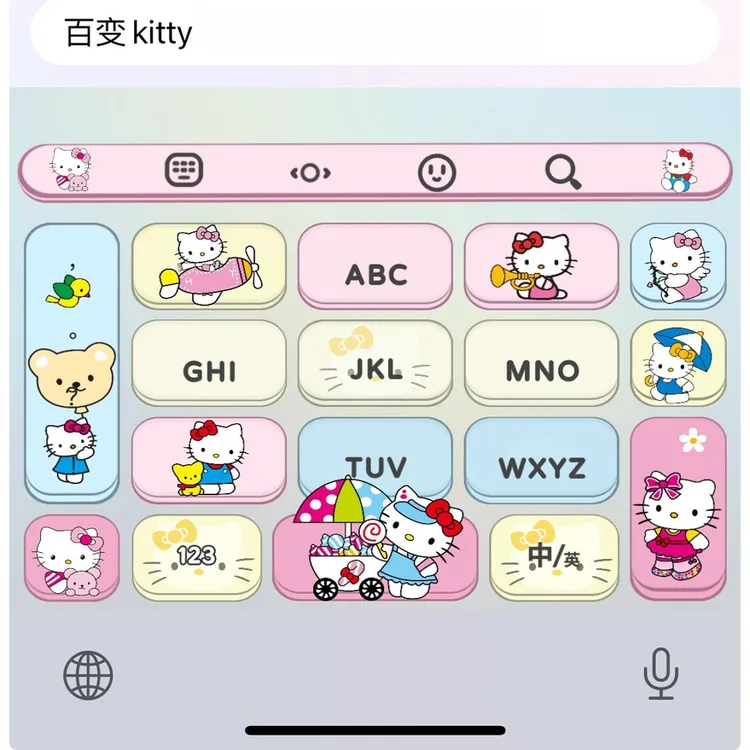750x750 pixels.
Task: Hit the JKL key
Action: pyautogui.click(x=375, y=369)
